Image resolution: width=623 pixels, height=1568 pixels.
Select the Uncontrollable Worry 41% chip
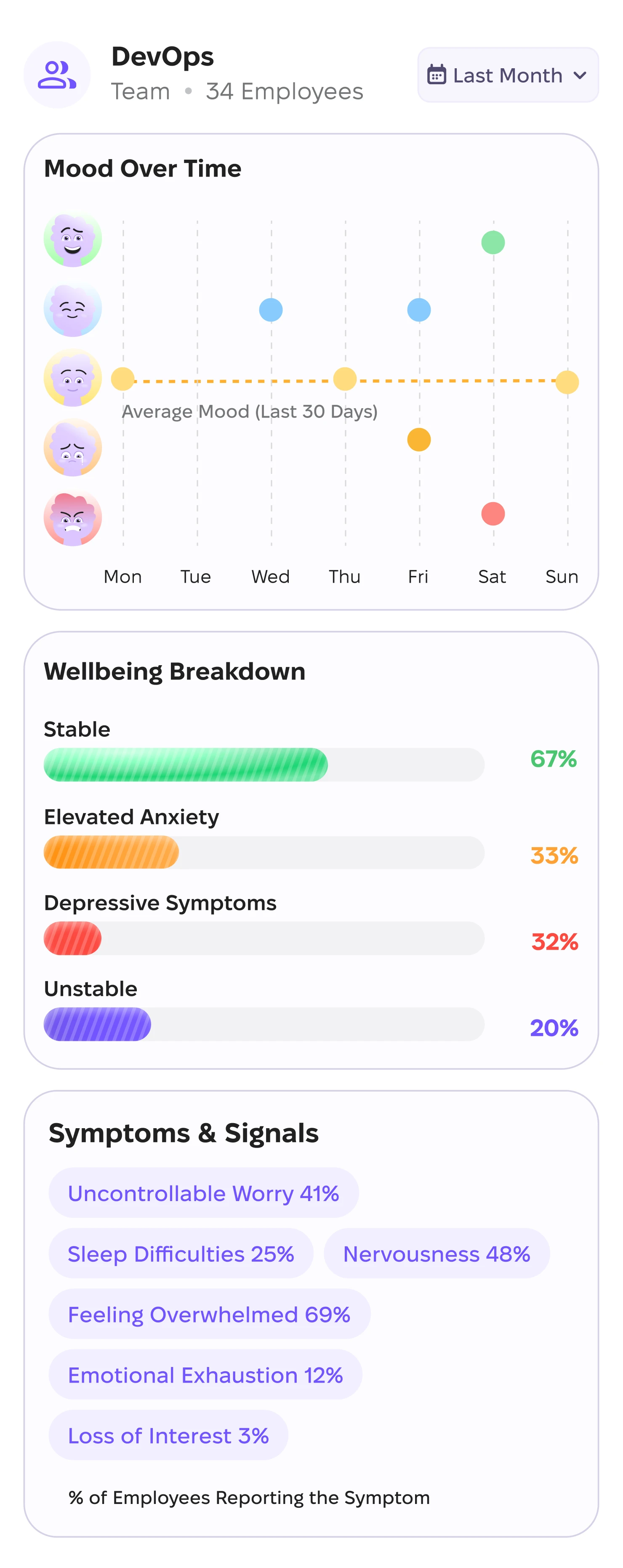point(203,1193)
